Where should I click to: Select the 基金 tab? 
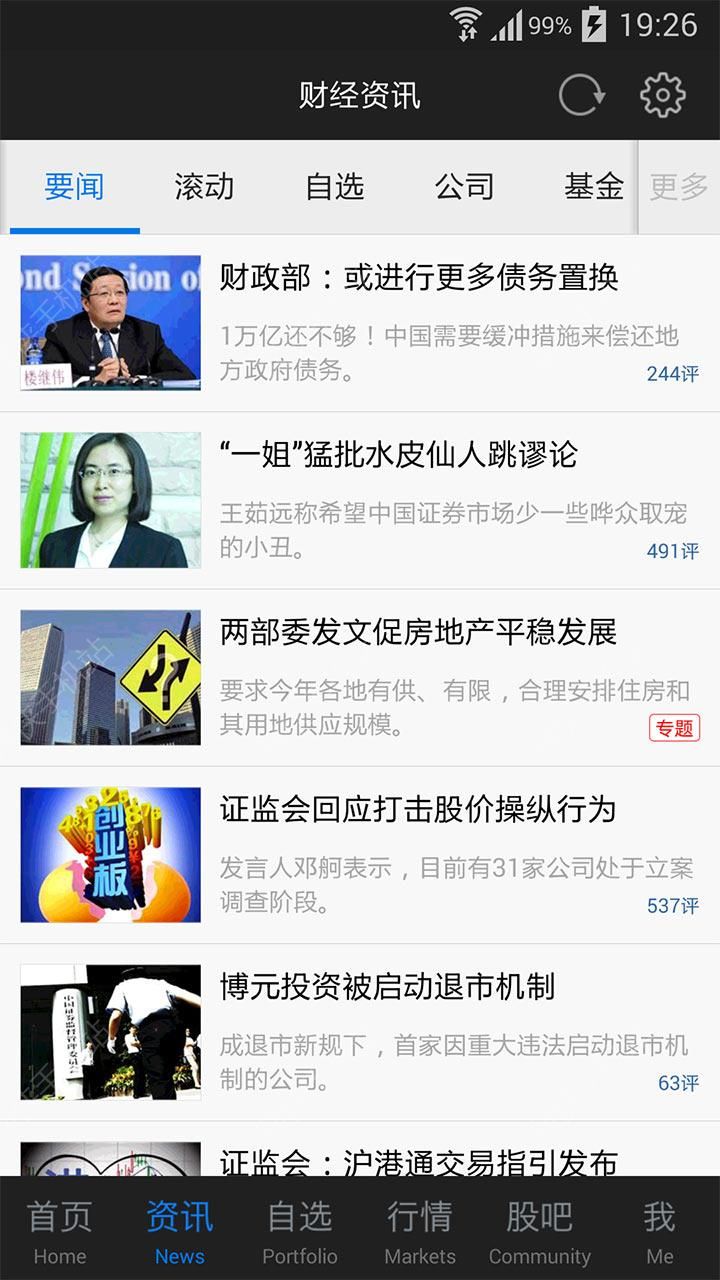(593, 187)
